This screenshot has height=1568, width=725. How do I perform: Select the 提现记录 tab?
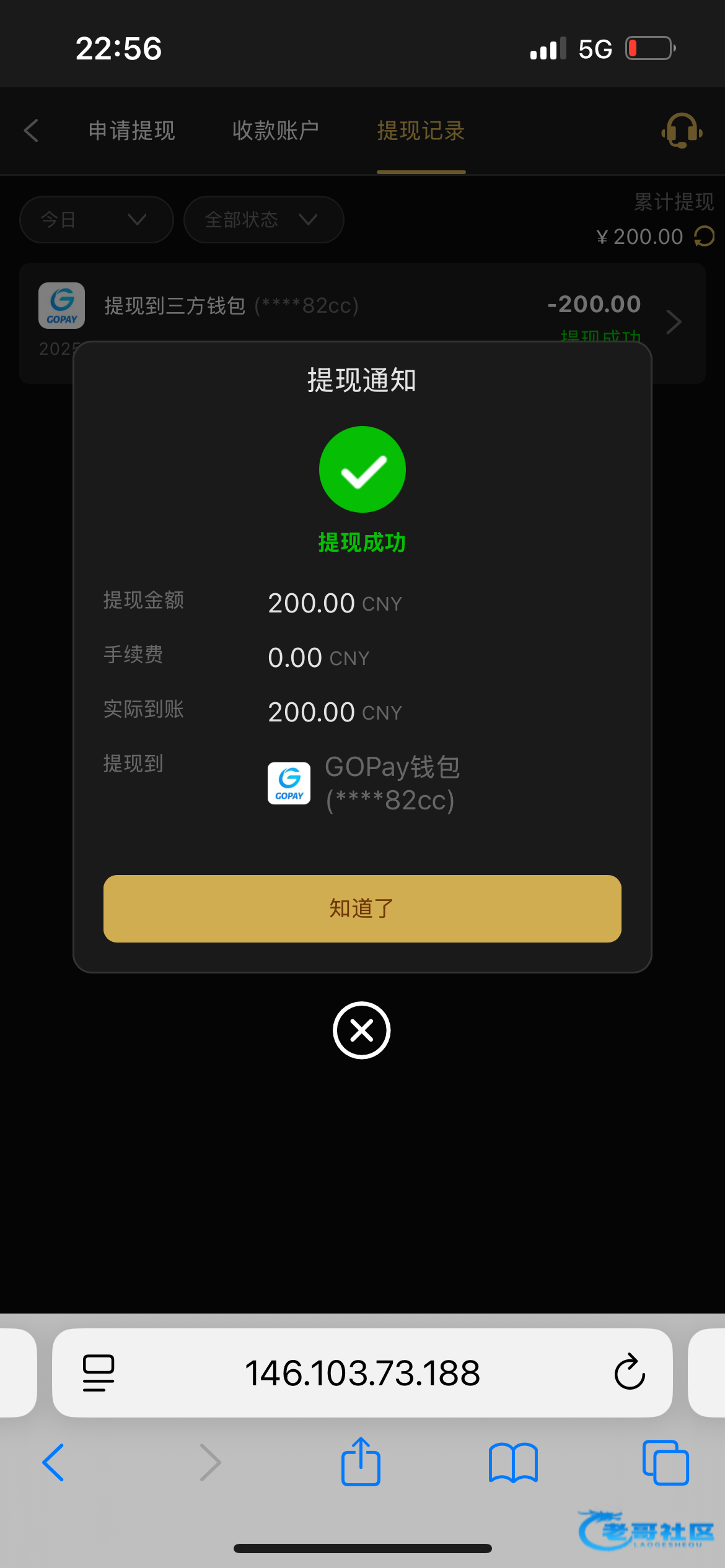(x=421, y=131)
